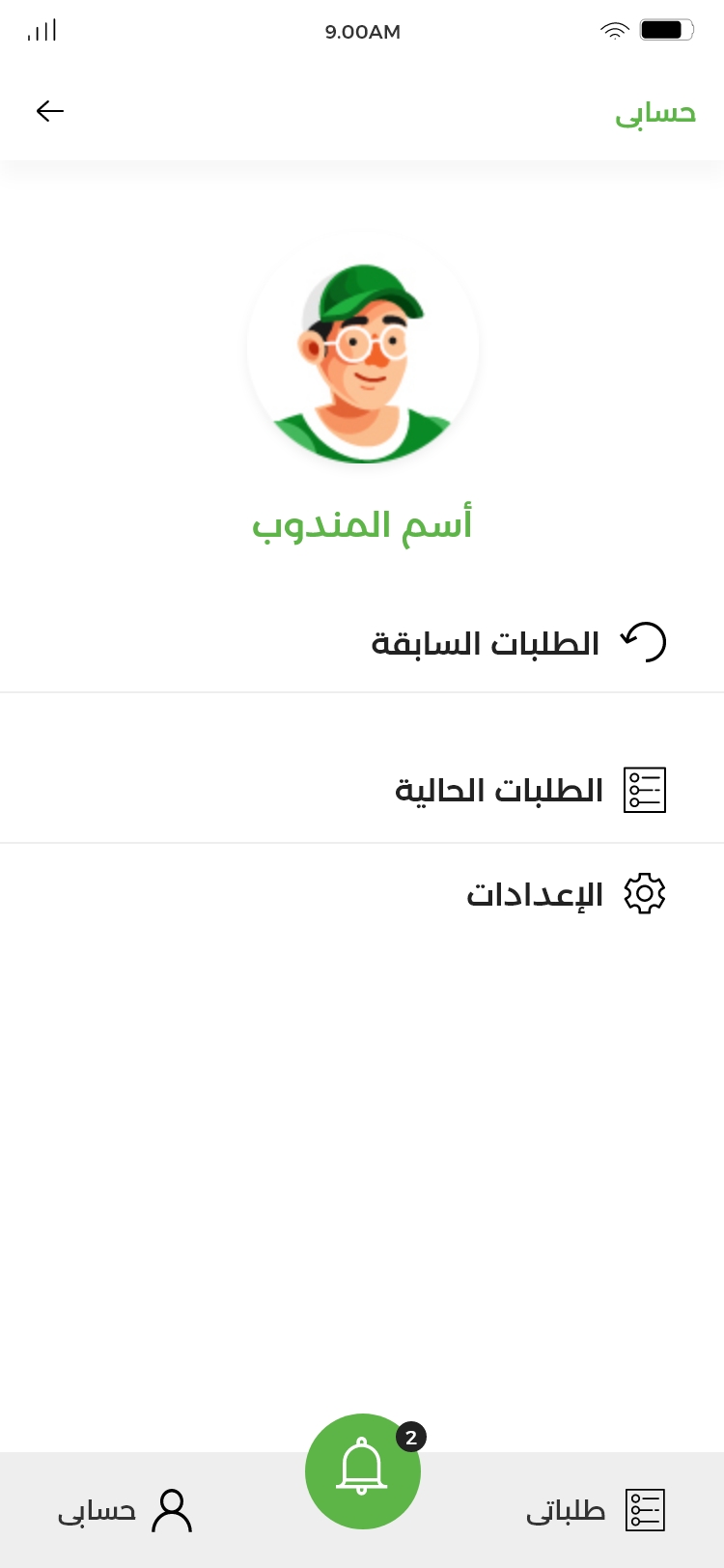
Task: Open the orders list icon beside طلباتي
Action: (x=645, y=1507)
